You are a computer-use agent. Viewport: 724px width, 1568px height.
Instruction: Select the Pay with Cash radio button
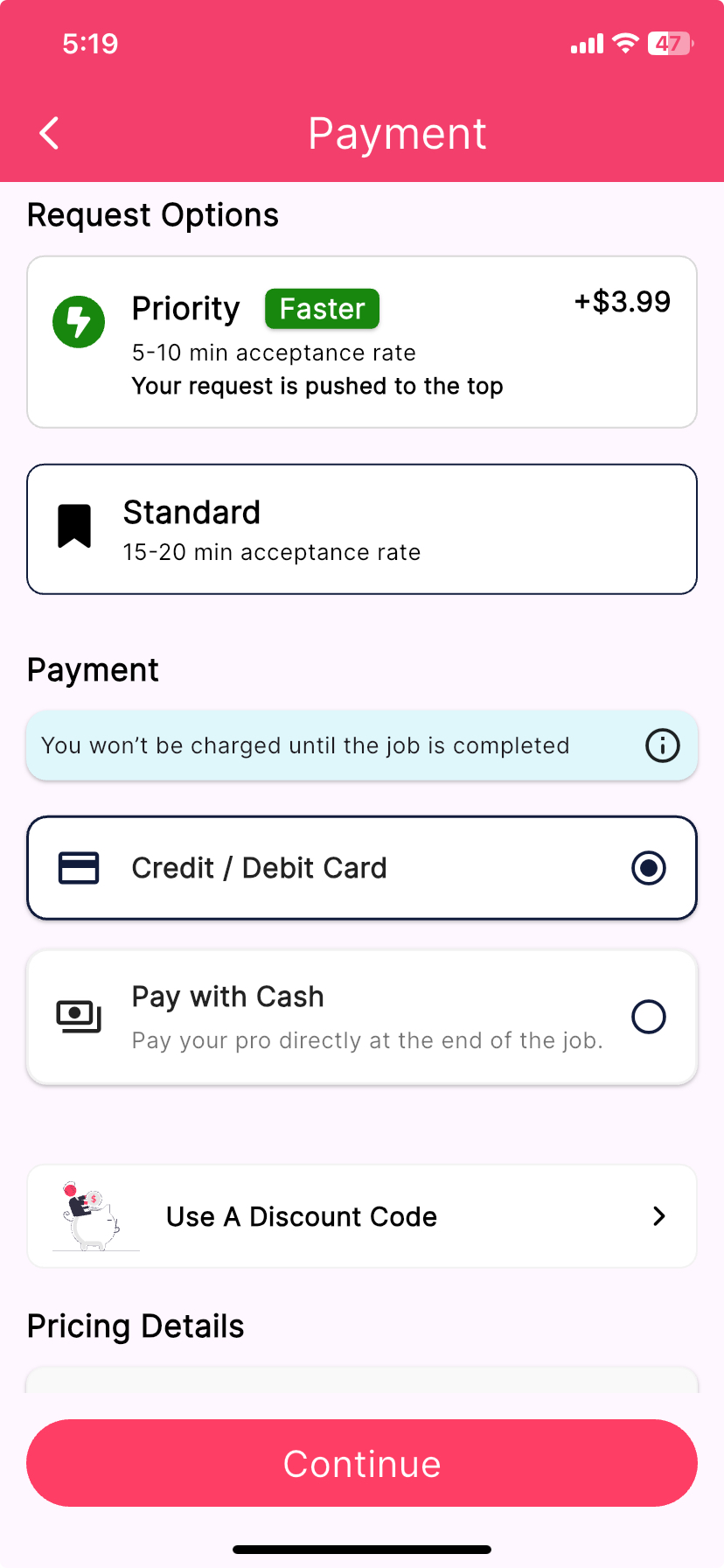(648, 1016)
